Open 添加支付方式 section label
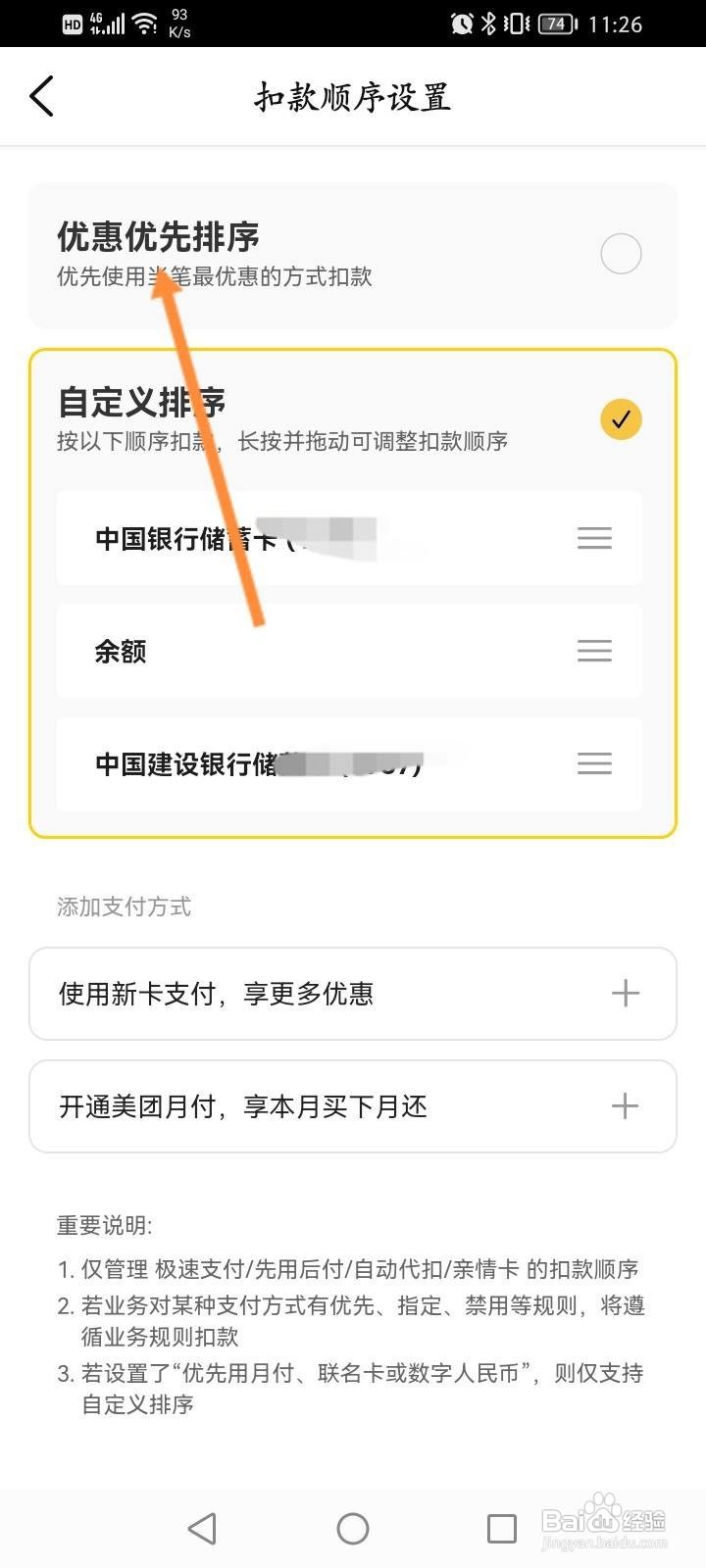This screenshot has height=1568, width=706. 124,906
